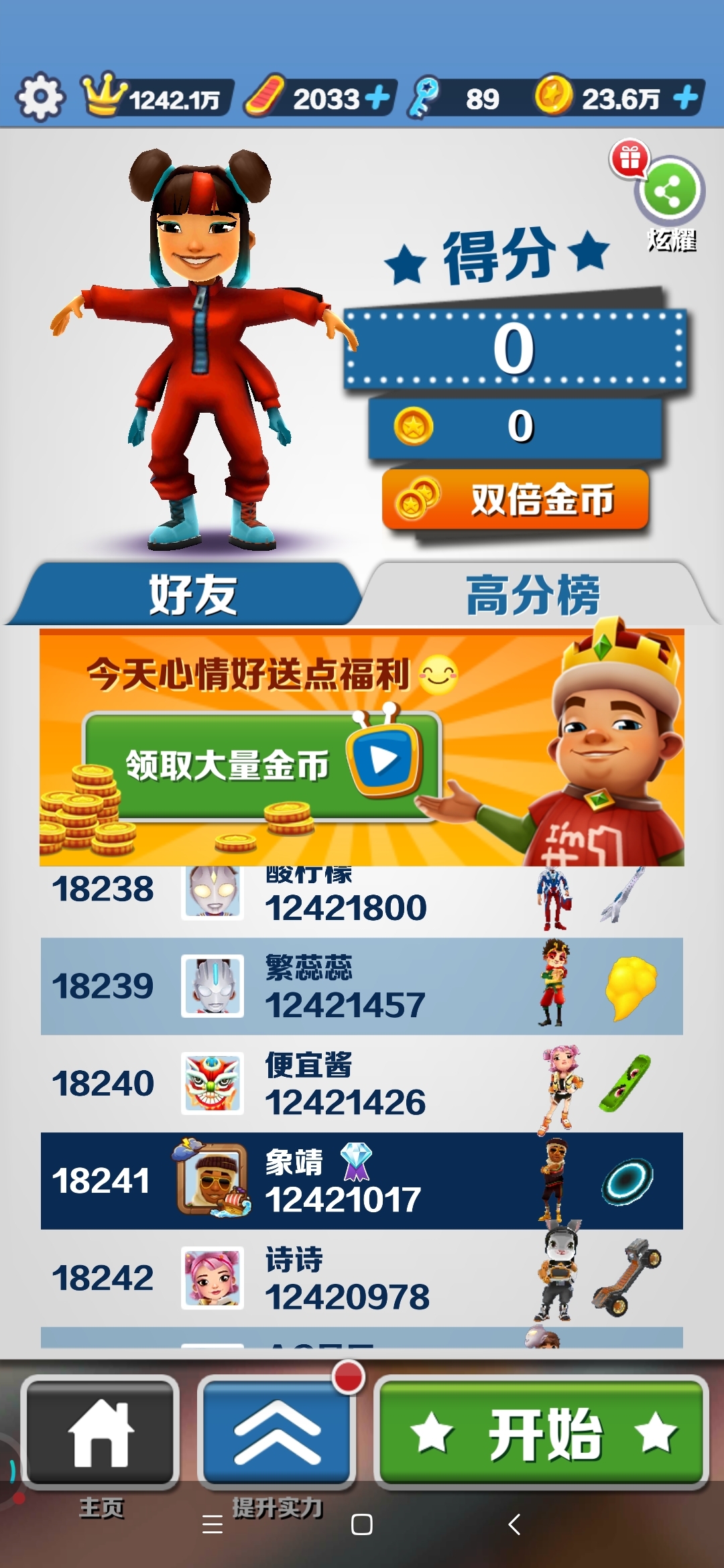Open the 提升实力 upgrade menu

277,1433
